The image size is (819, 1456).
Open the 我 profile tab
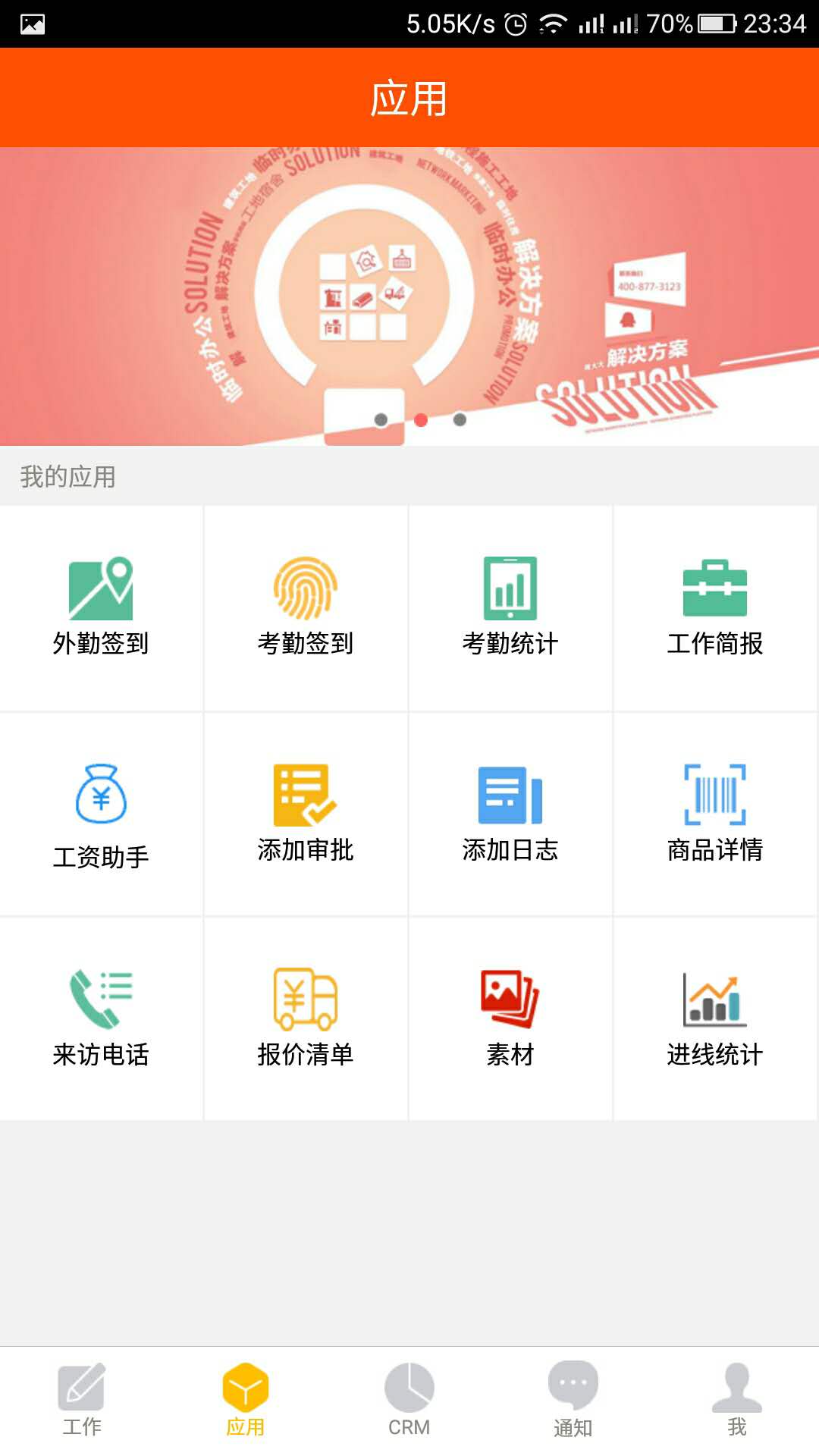tap(737, 1400)
